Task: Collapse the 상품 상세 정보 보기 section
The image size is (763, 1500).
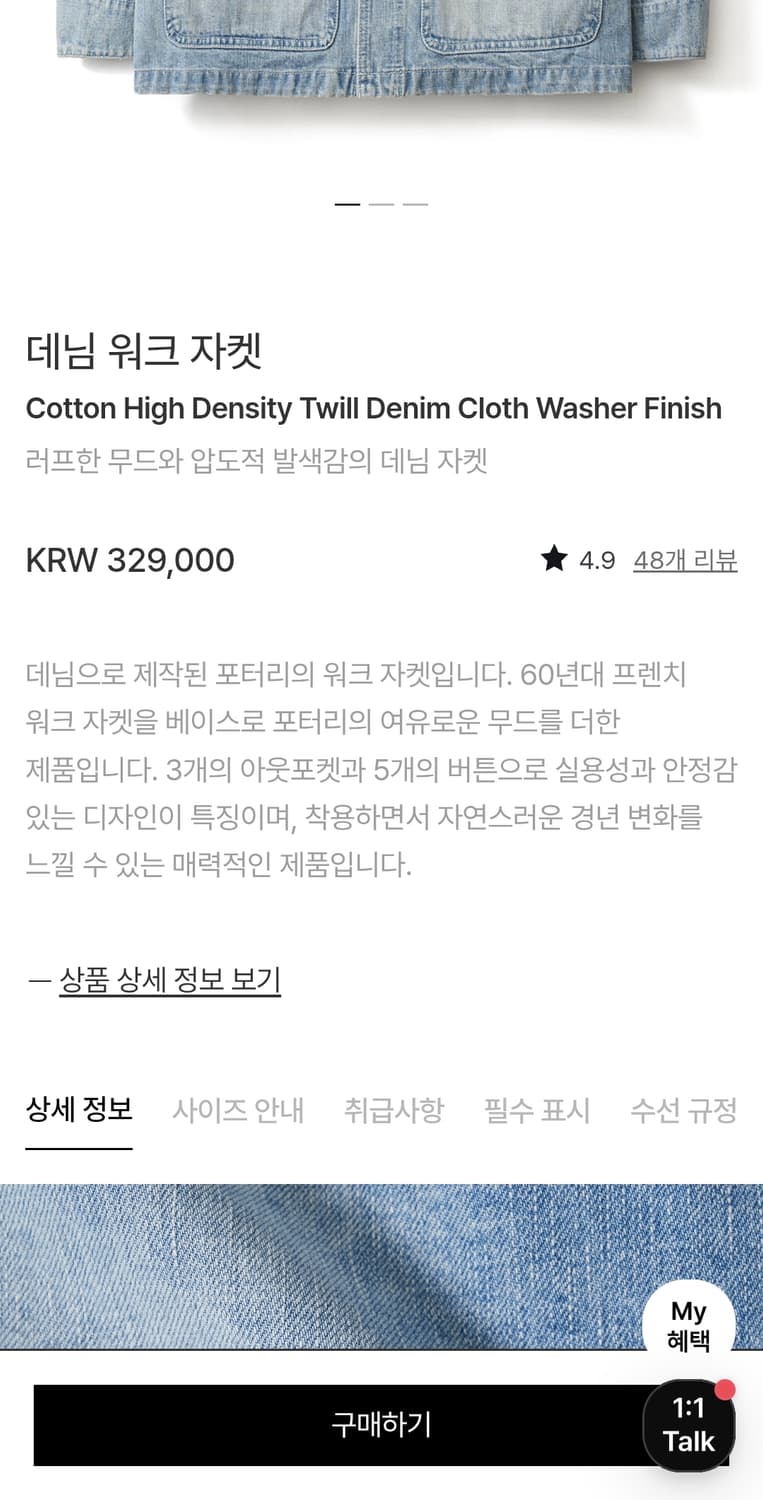Action: pyautogui.click(x=170, y=981)
